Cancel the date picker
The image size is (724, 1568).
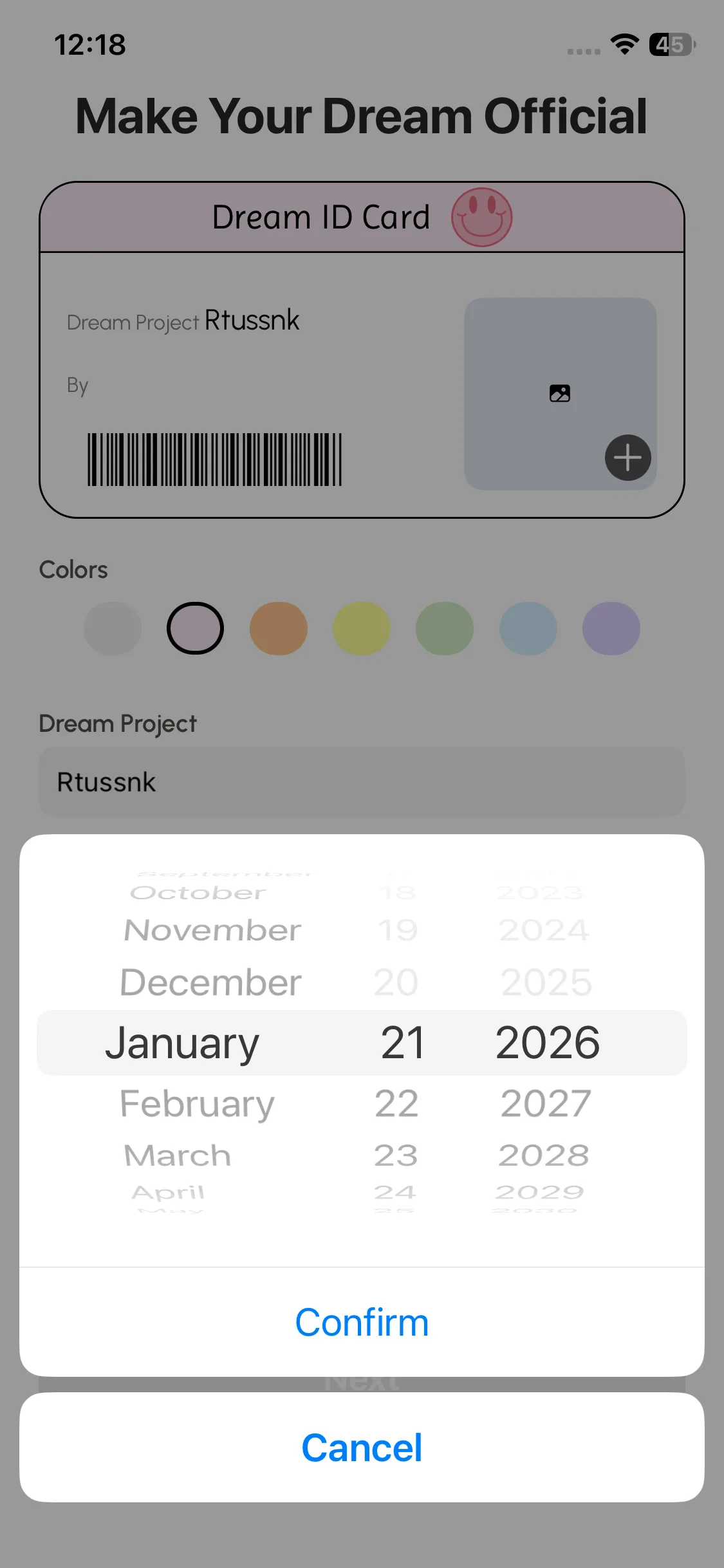point(362,1448)
